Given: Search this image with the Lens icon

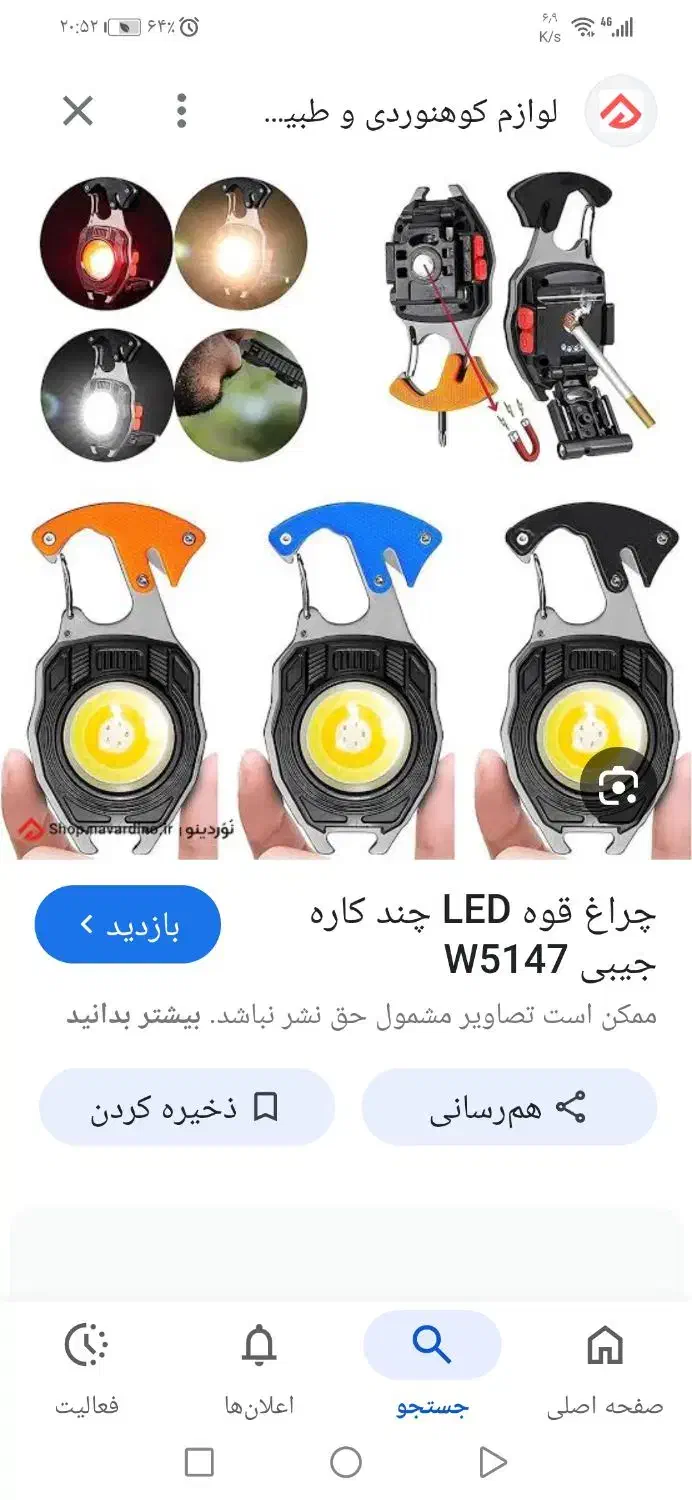Looking at the screenshot, I should [620, 788].
